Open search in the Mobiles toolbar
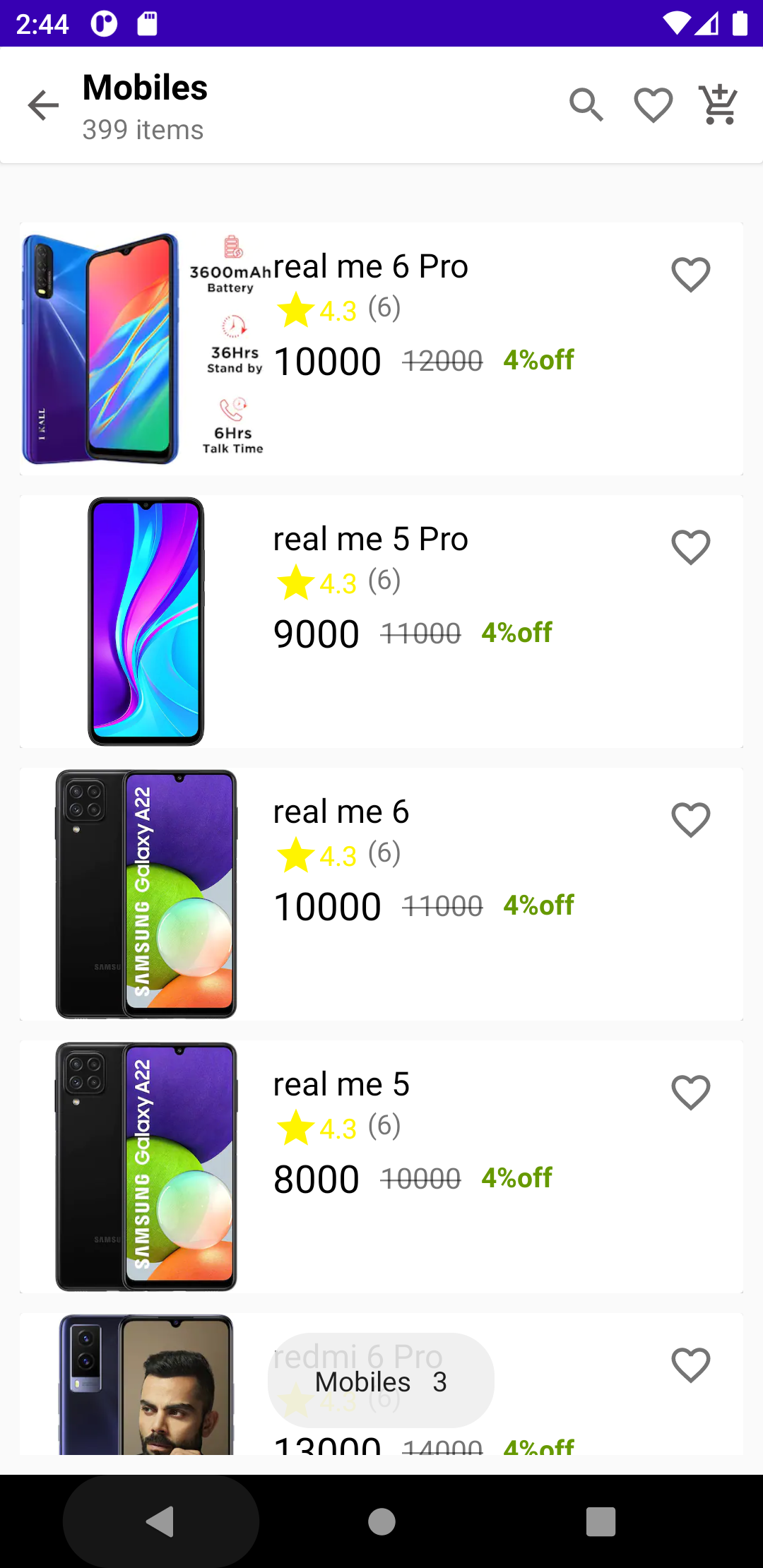 coord(586,106)
